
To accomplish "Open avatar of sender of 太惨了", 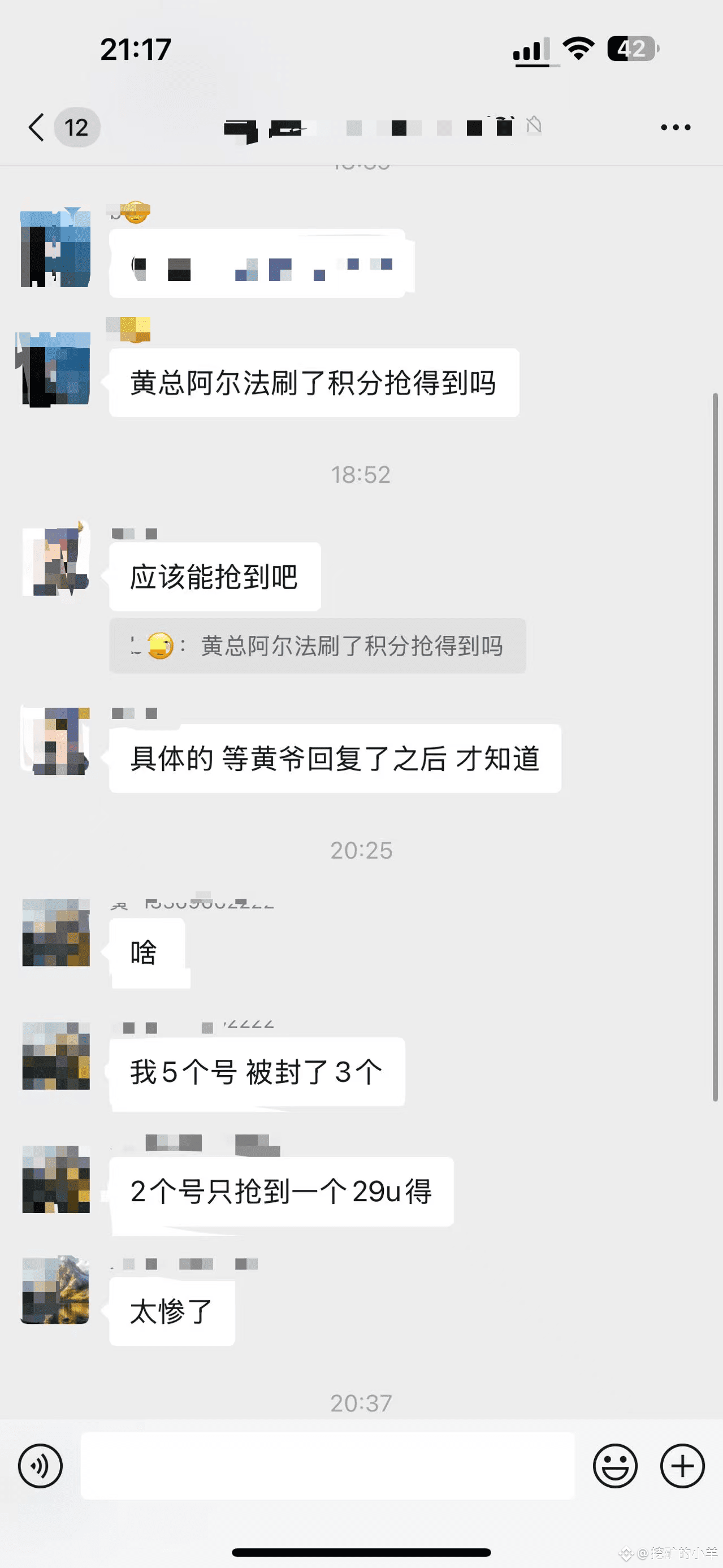I will click(56, 1290).
